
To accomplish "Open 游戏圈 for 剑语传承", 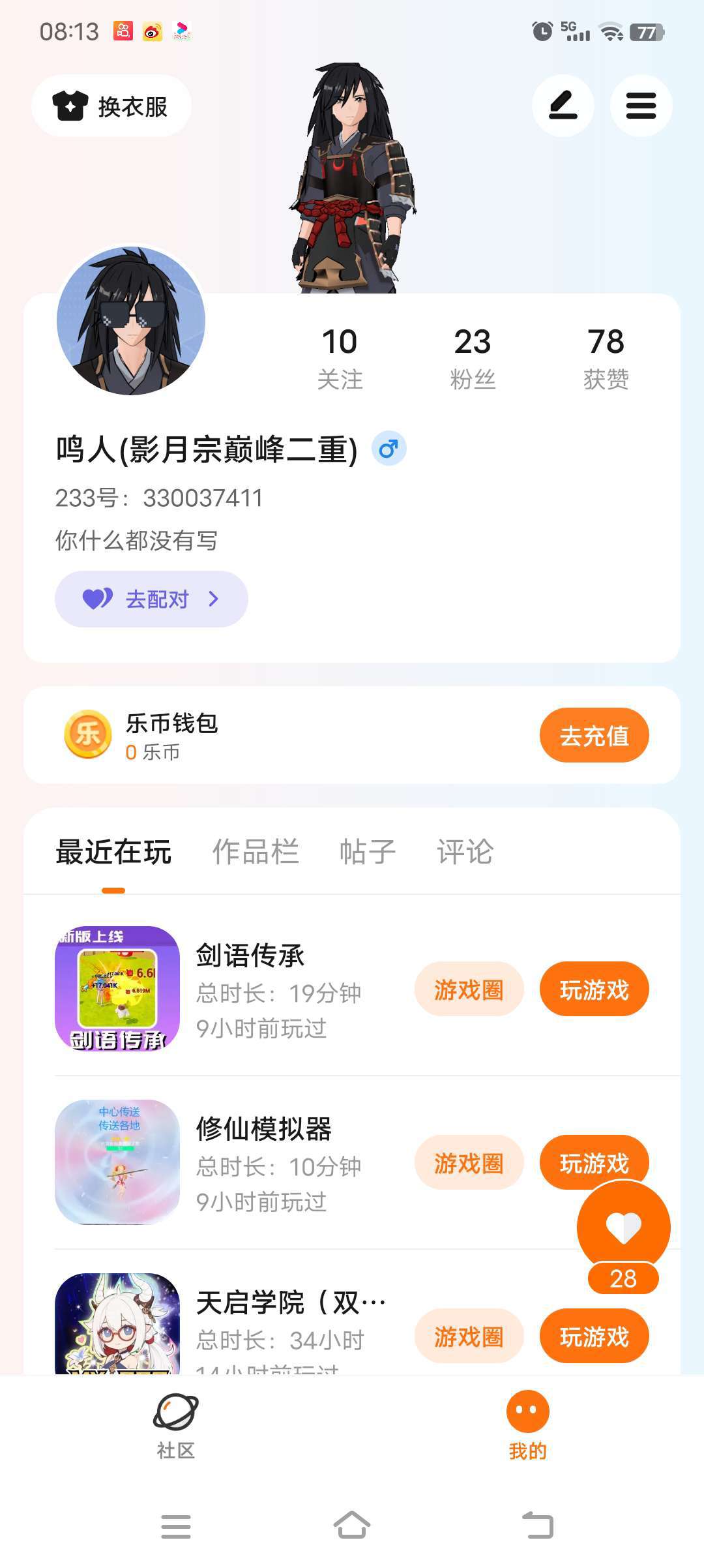I will point(469,989).
